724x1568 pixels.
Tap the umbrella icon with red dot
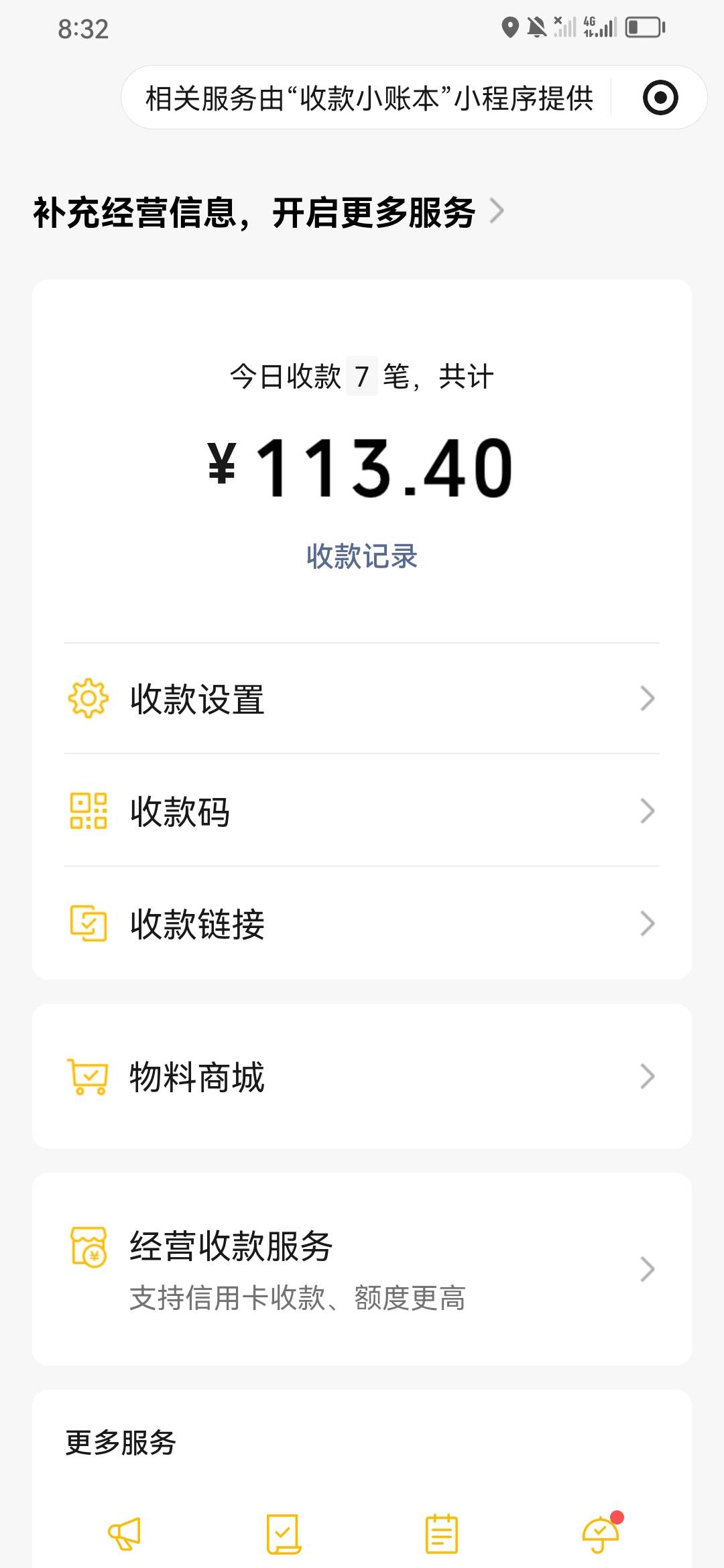tap(601, 1534)
